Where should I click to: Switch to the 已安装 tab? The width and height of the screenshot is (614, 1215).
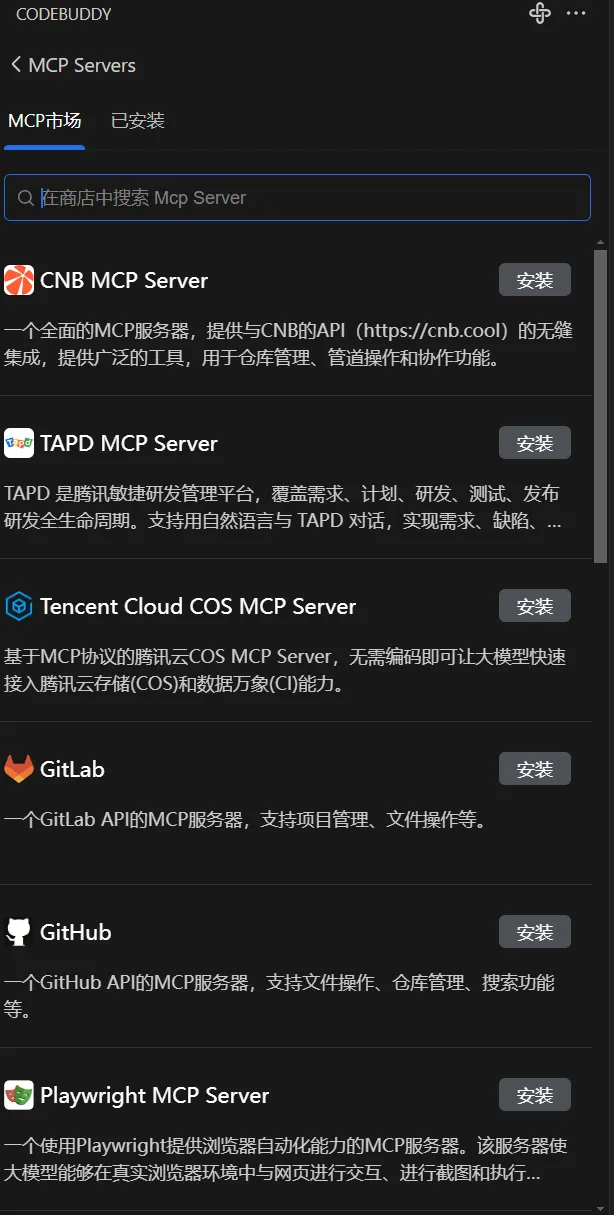[x=137, y=121]
